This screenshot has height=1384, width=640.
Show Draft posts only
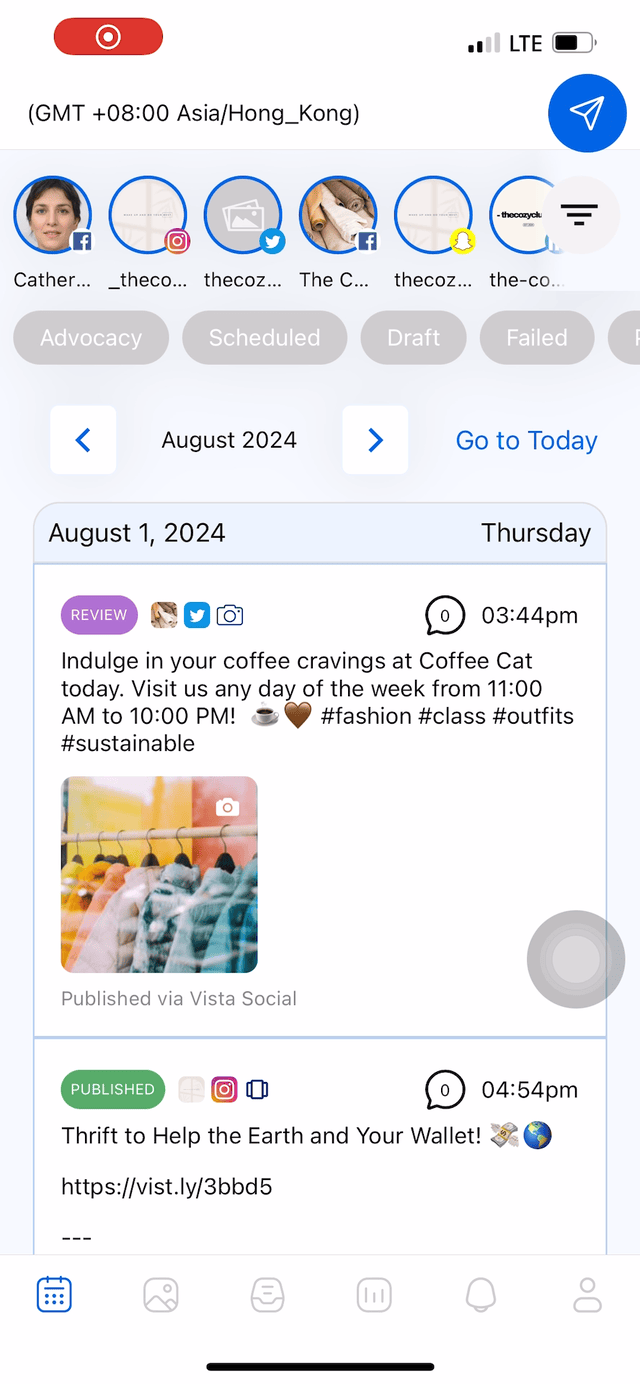413,338
